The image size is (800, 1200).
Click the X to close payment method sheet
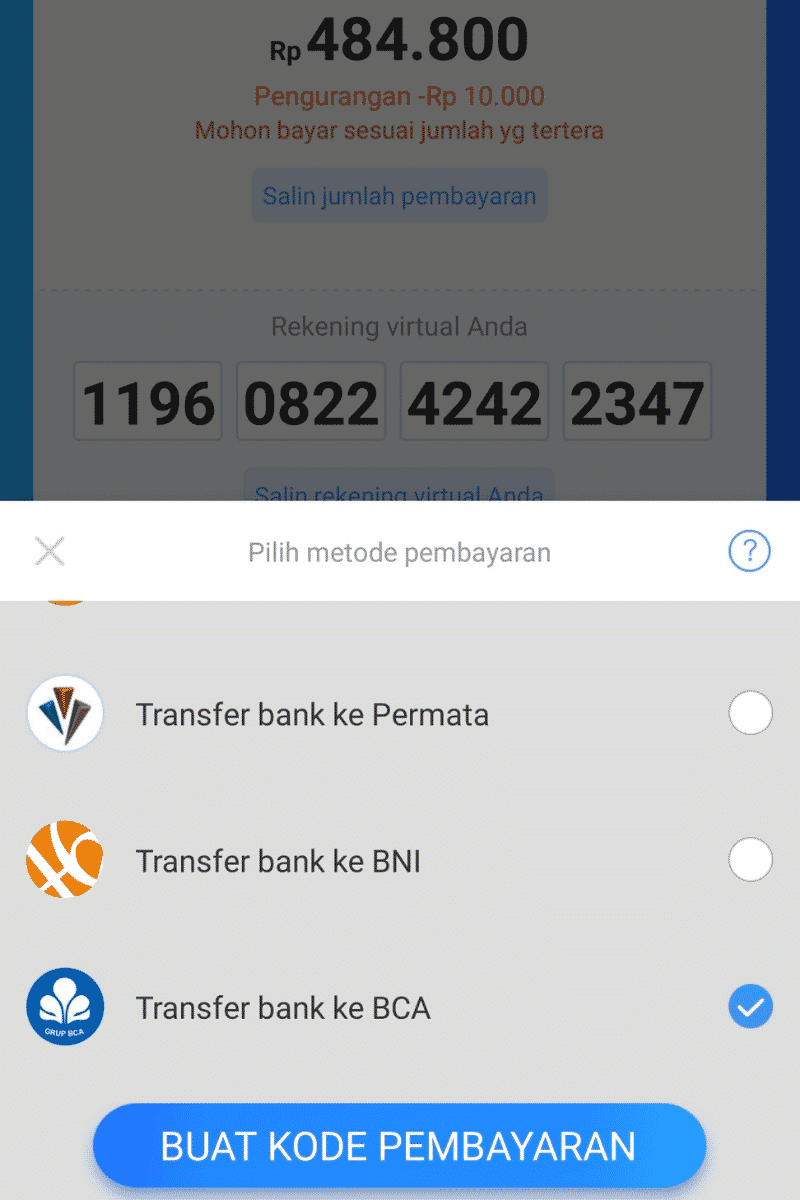(x=50, y=552)
